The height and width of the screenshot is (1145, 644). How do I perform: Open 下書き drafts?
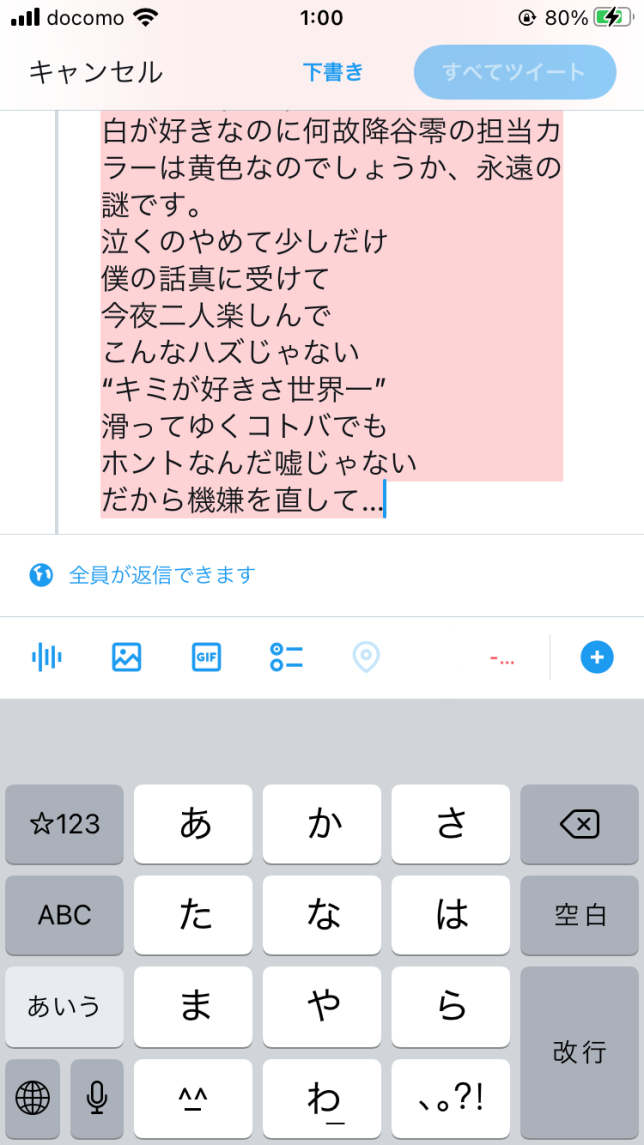[x=333, y=72]
